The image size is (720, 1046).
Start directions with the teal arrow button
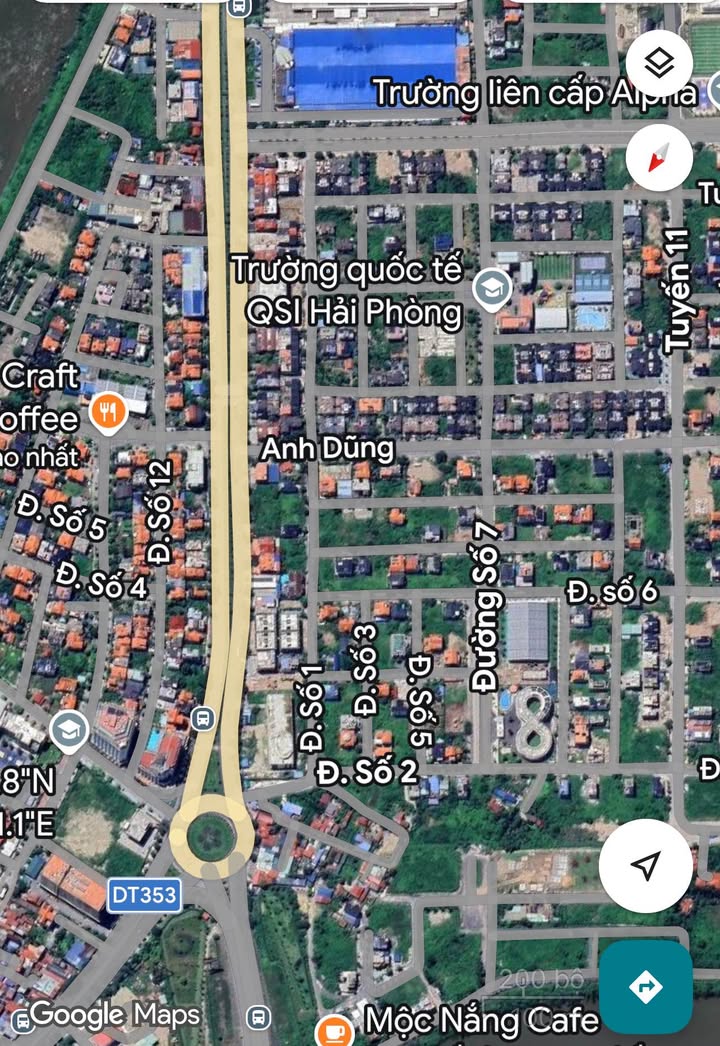[645, 987]
